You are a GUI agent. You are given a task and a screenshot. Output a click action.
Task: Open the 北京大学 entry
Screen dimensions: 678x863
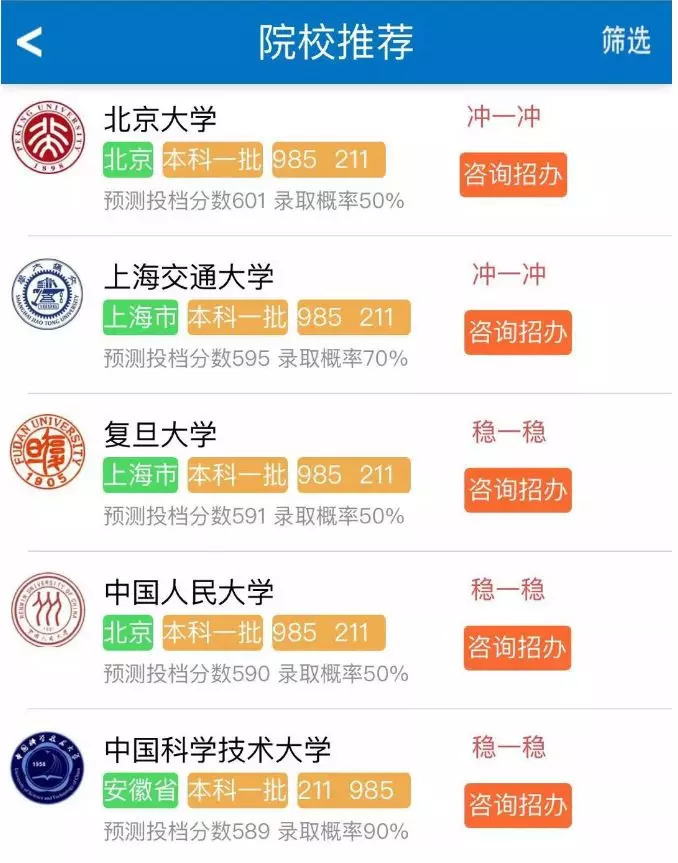pos(160,120)
